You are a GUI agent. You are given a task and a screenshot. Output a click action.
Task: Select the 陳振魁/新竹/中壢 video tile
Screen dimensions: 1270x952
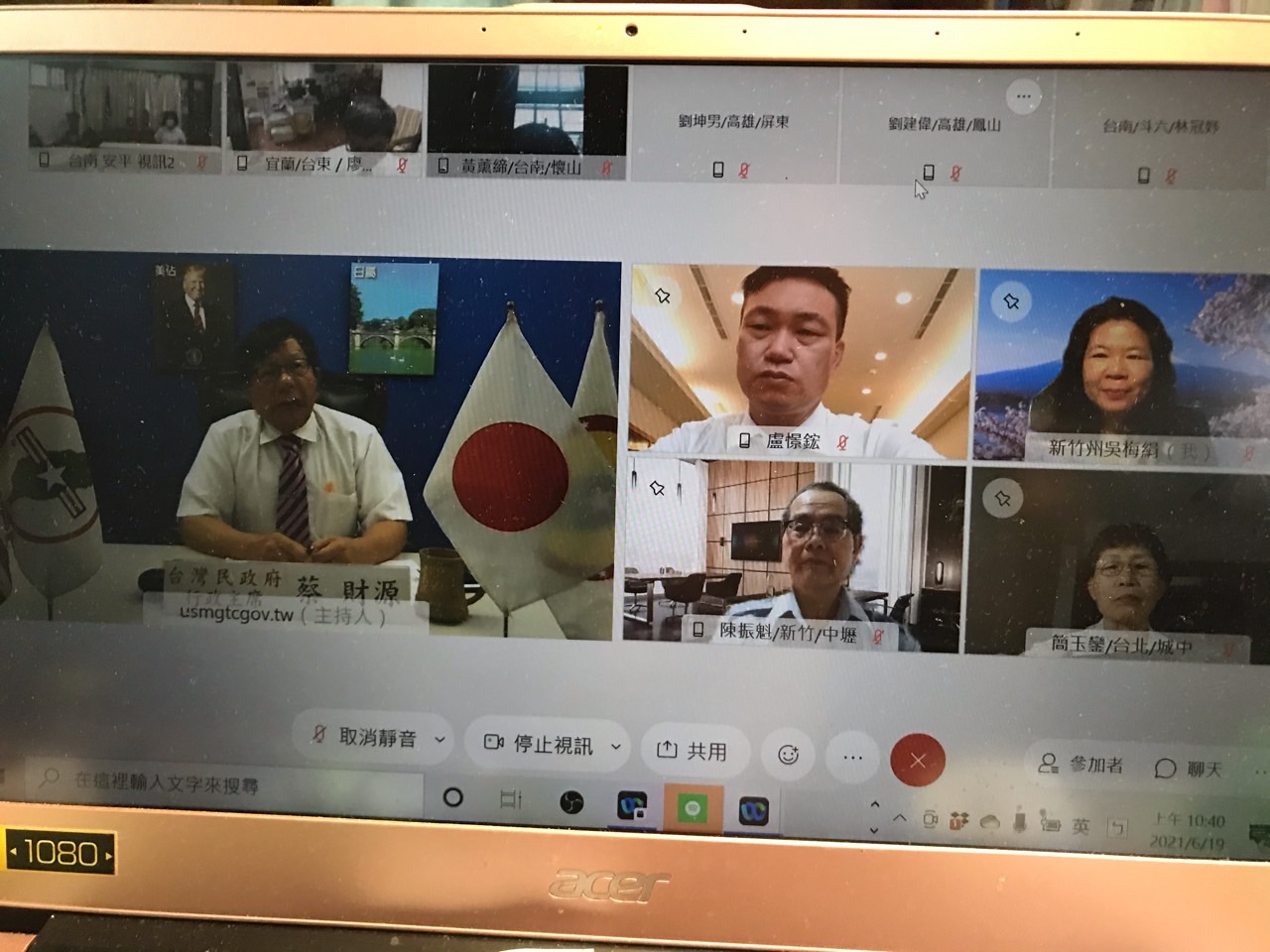pos(792,555)
